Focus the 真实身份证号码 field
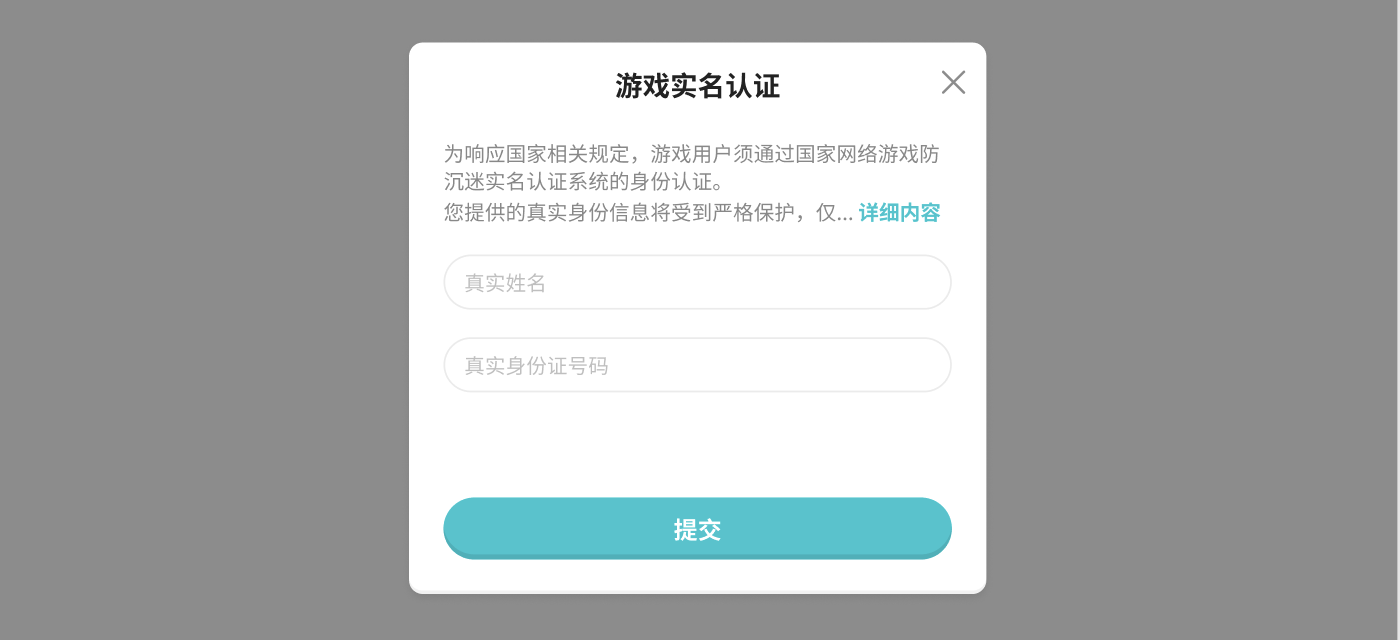Image resolution: width=1400 pixels, height=640 pixels. [697, 366]
